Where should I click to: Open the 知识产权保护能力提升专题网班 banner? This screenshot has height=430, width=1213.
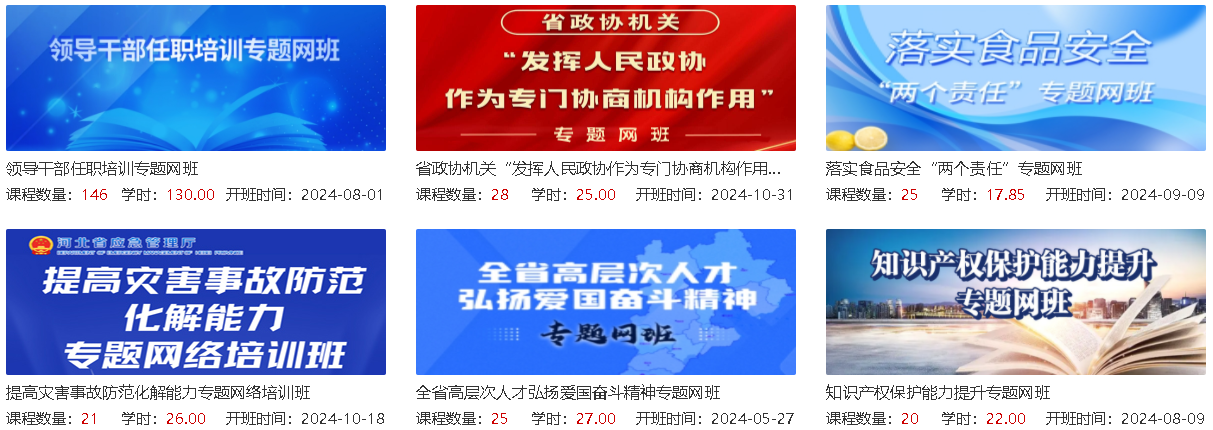(1015, 302)
